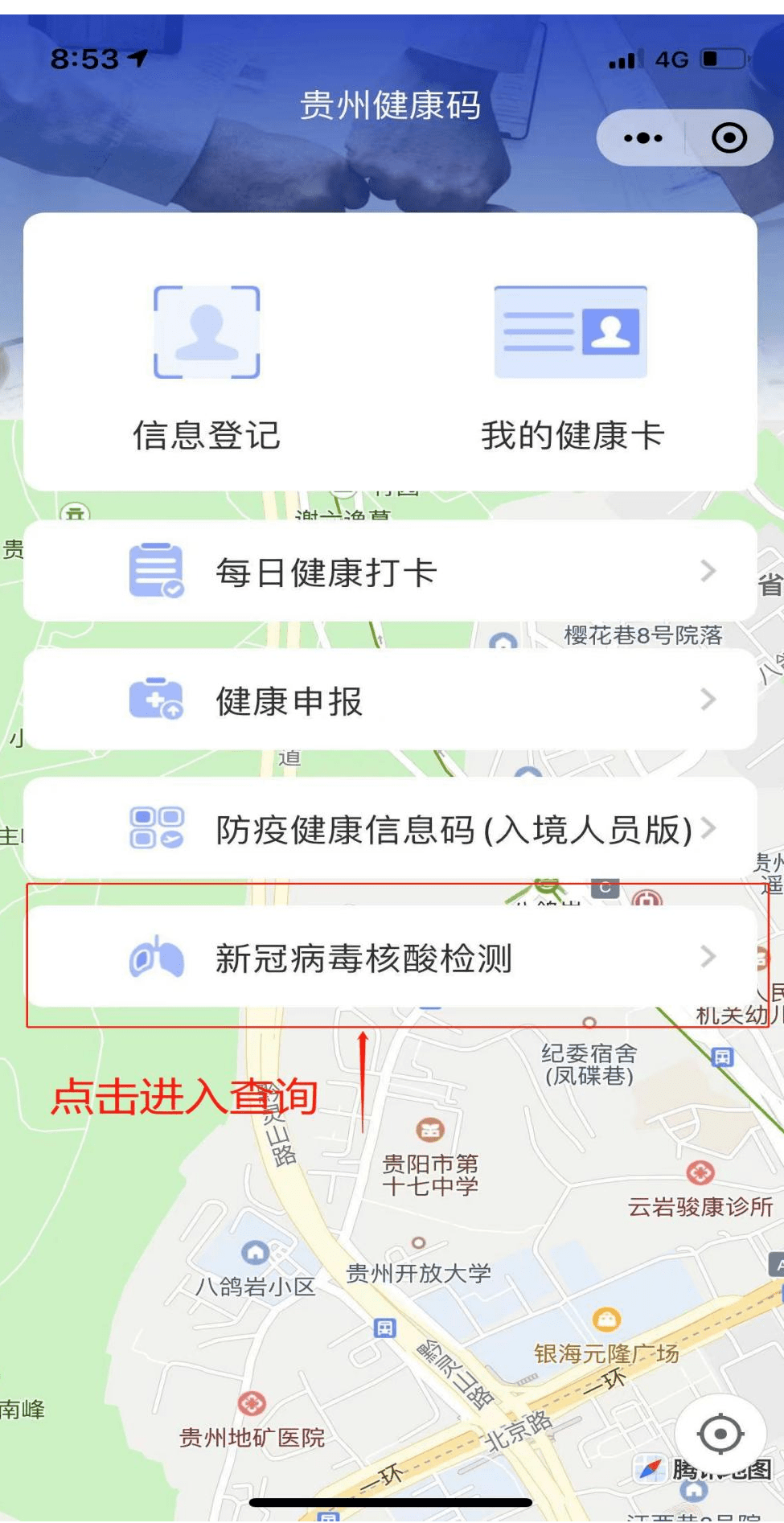Image resolution: width=784 pixels, height=1523 pixels.
Task: Recenter the map on my location
Action: (x=720, y=1434)
